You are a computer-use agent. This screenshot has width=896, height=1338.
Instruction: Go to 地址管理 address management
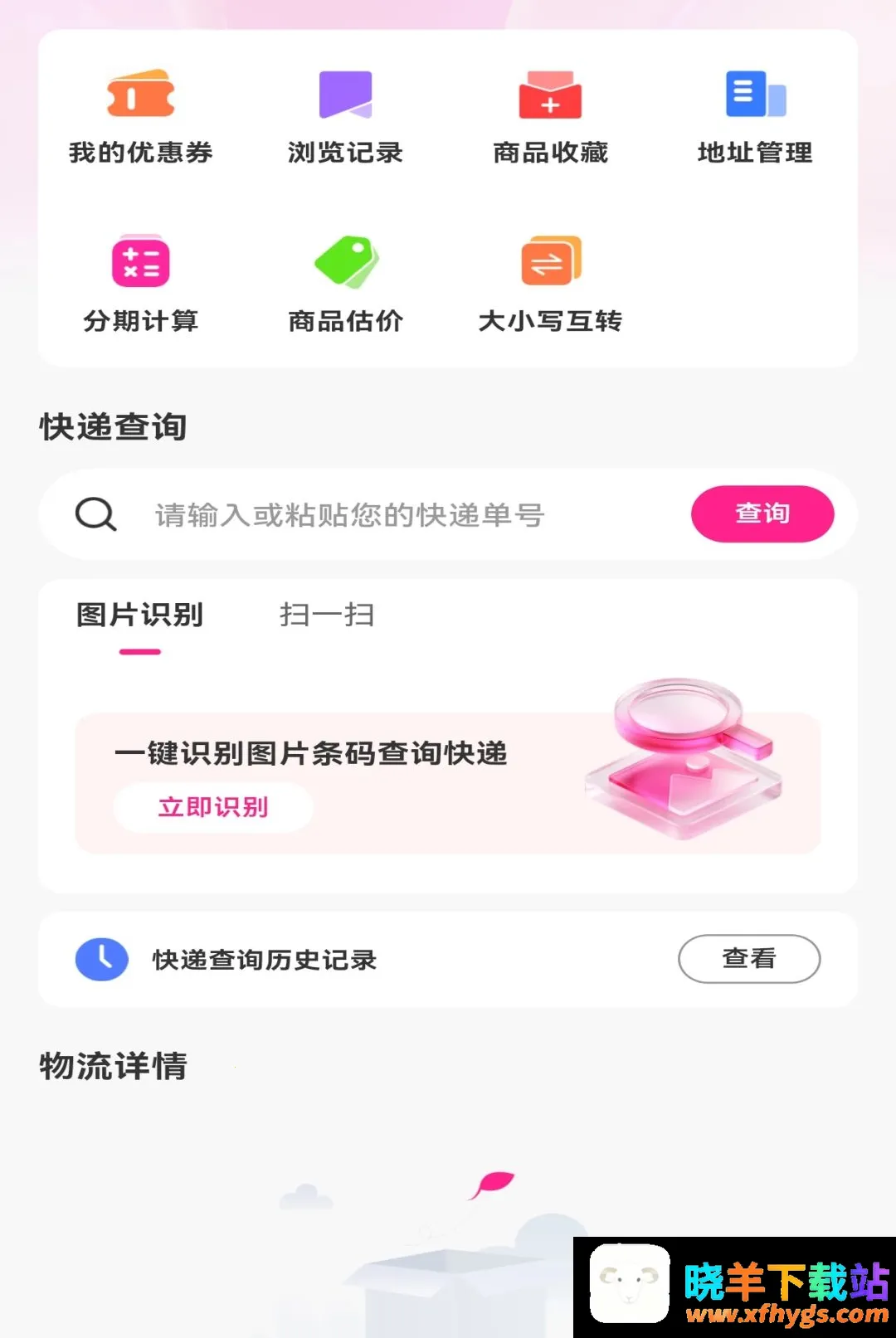point(755,117)
